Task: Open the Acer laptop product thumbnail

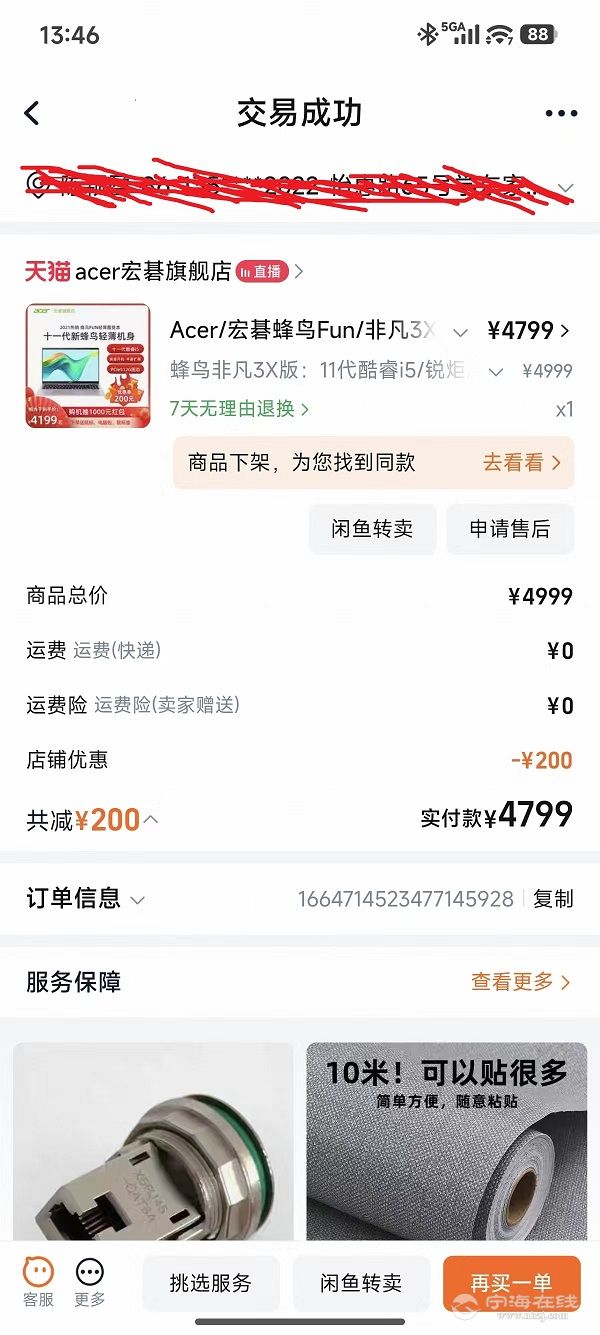Action: tap(88, 366)
